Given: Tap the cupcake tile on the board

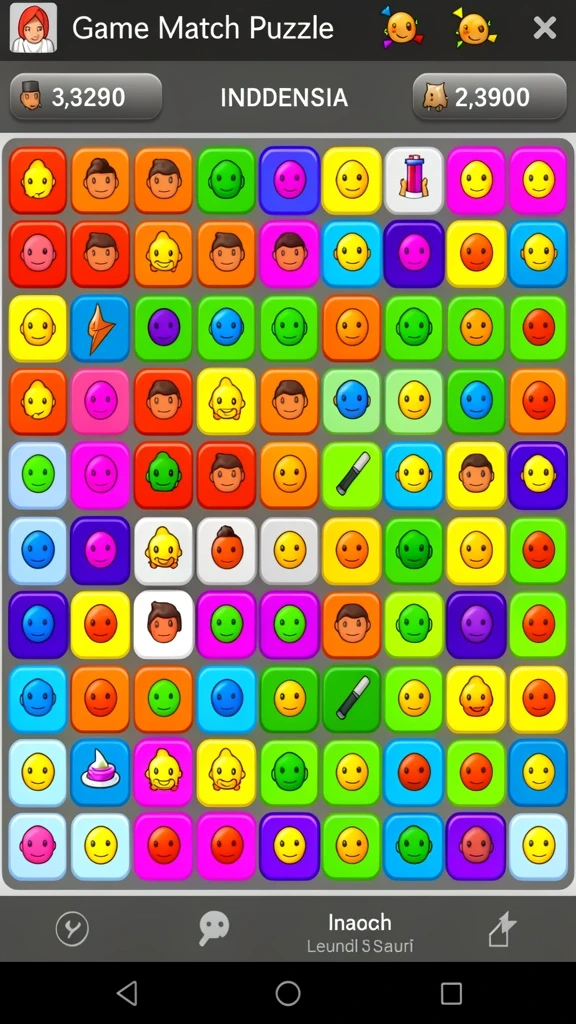Looking at the screenshot, I should pyautogui.click(x=101, y=773).
